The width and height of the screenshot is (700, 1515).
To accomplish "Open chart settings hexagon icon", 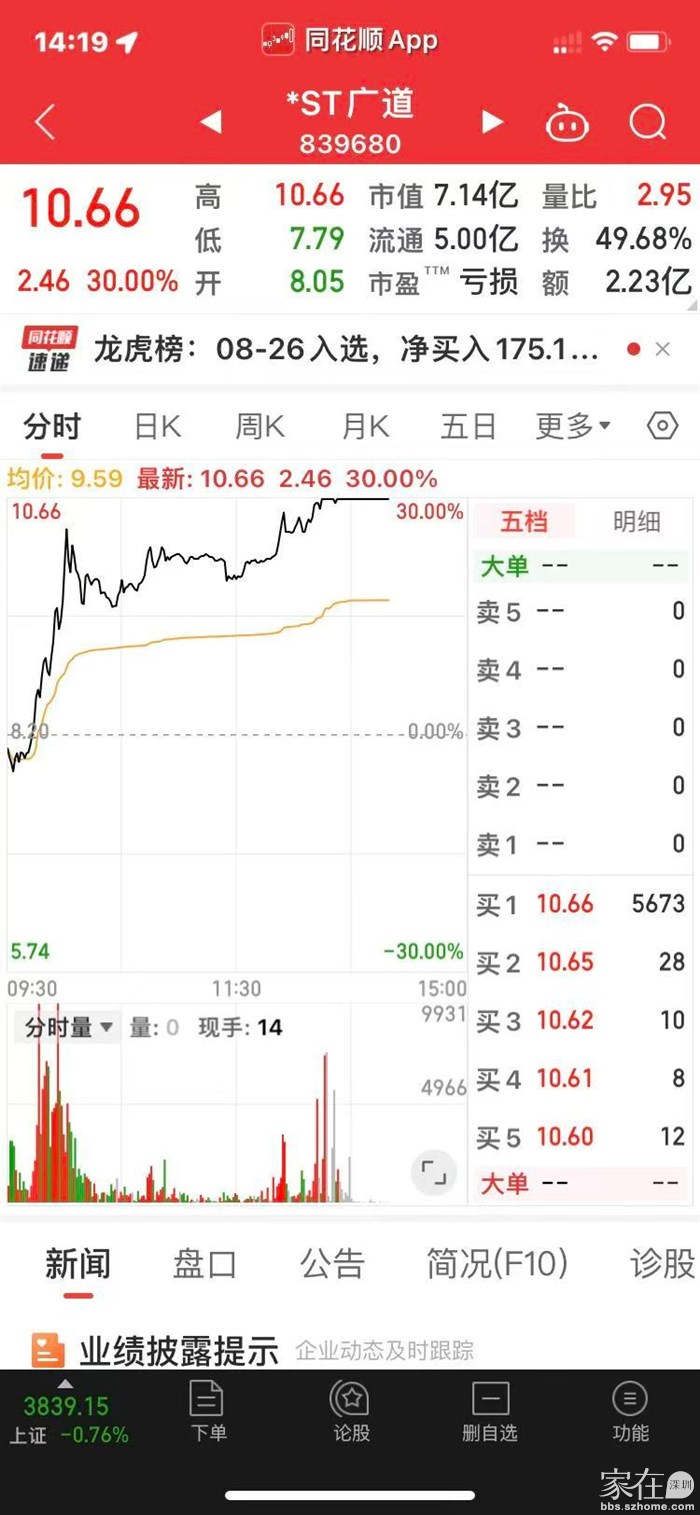I will coord(662,426).
